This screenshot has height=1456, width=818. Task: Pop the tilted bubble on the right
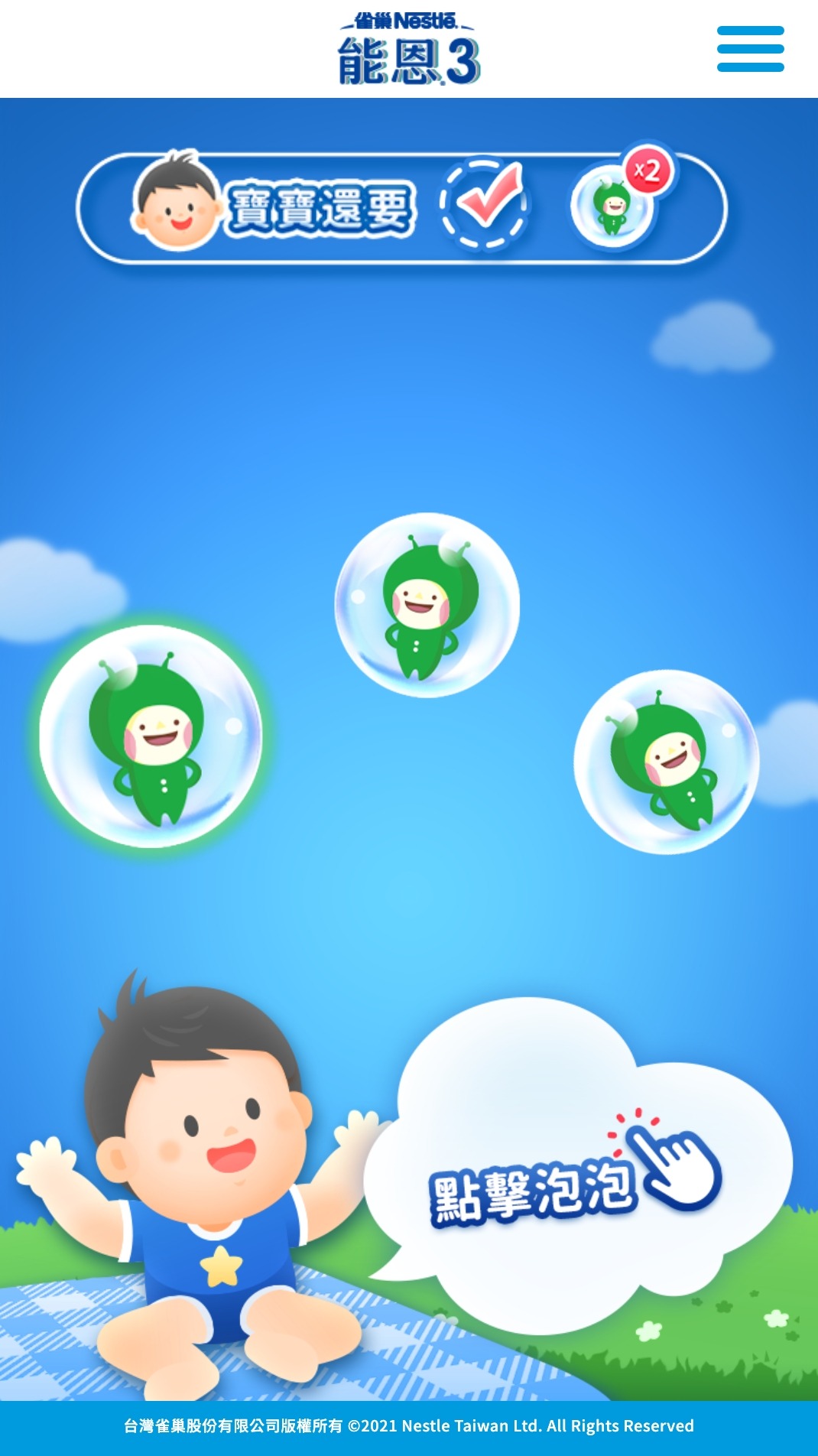666,762
